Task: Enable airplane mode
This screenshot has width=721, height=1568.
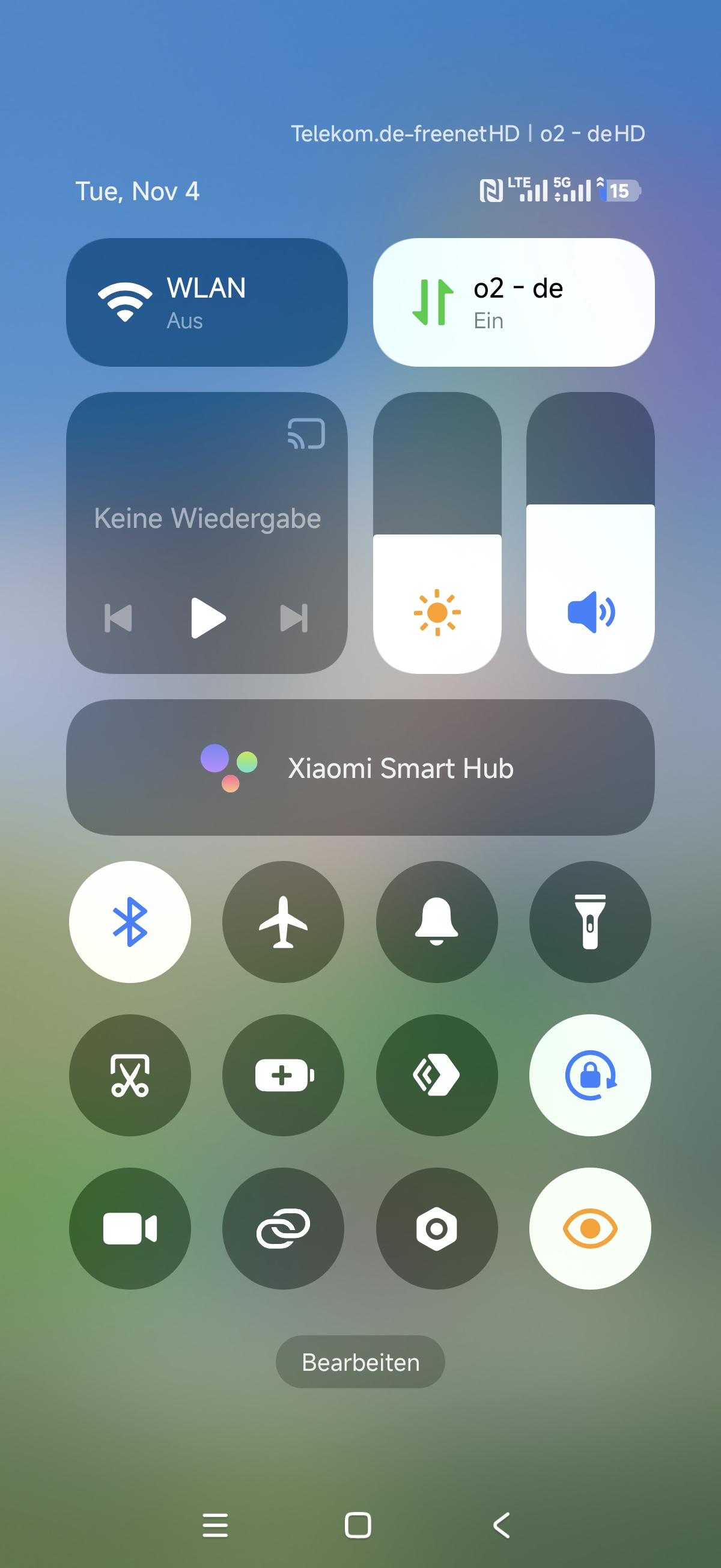Action: [x=283, y=922]
